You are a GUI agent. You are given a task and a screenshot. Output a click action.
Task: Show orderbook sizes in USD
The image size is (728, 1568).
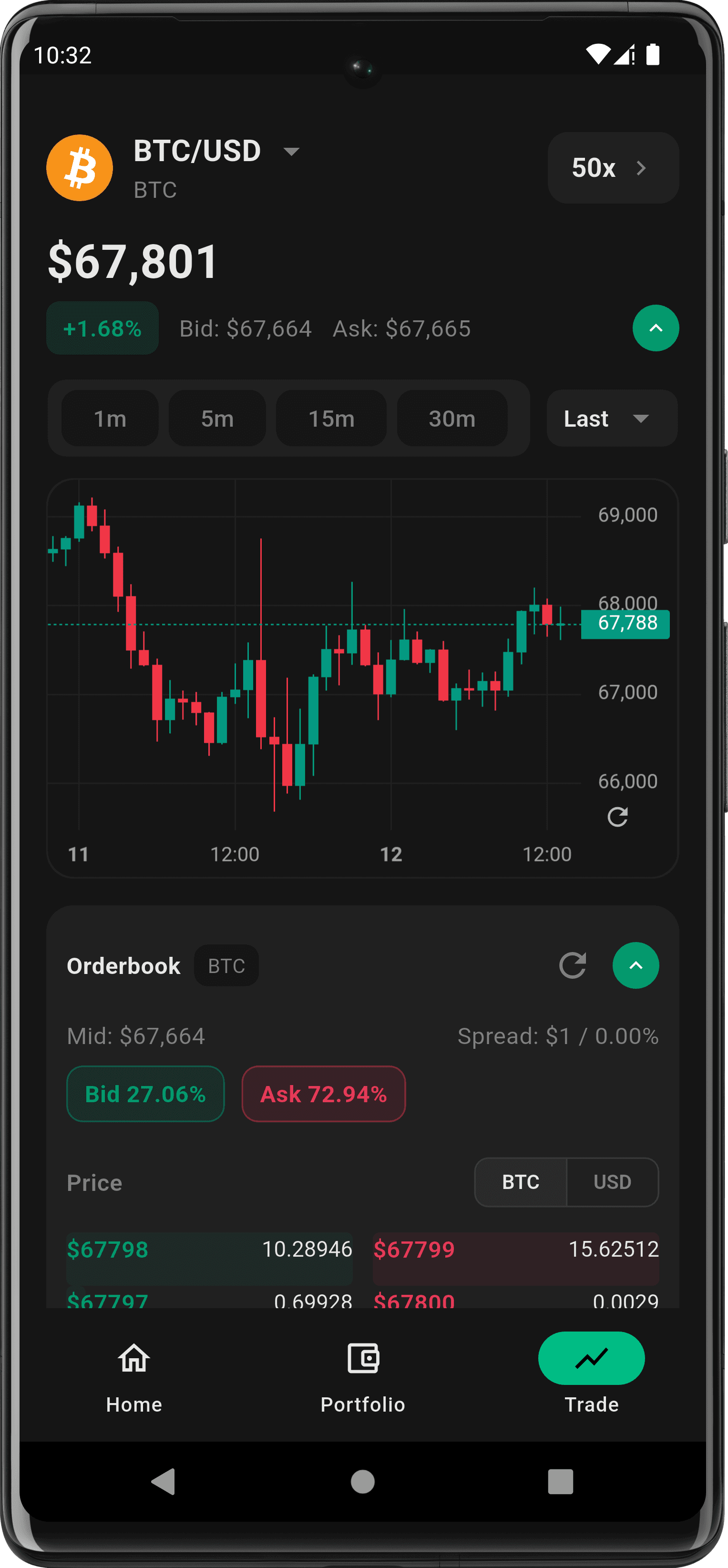tap(612, 1182)
